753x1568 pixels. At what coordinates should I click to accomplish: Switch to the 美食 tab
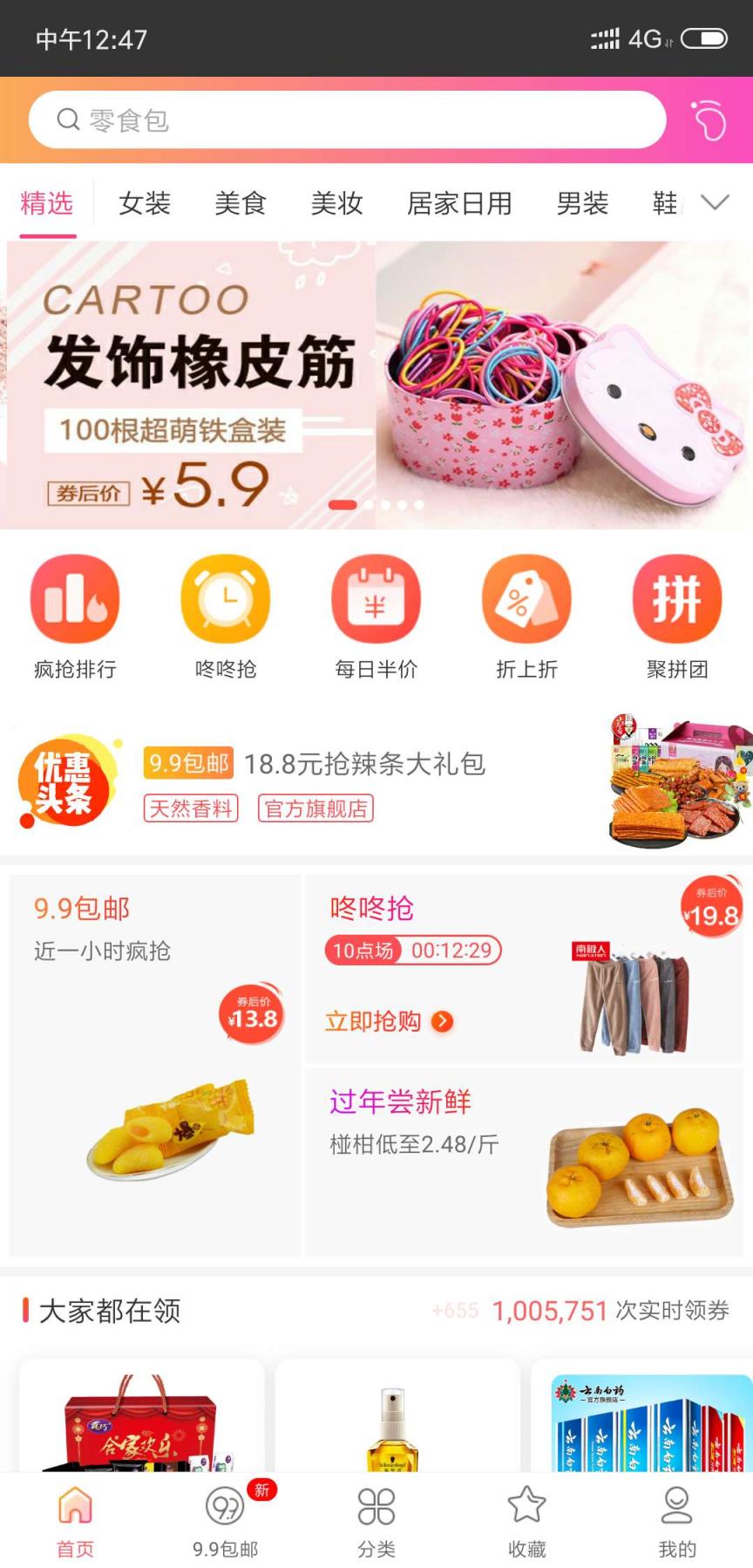click(240, 203)
